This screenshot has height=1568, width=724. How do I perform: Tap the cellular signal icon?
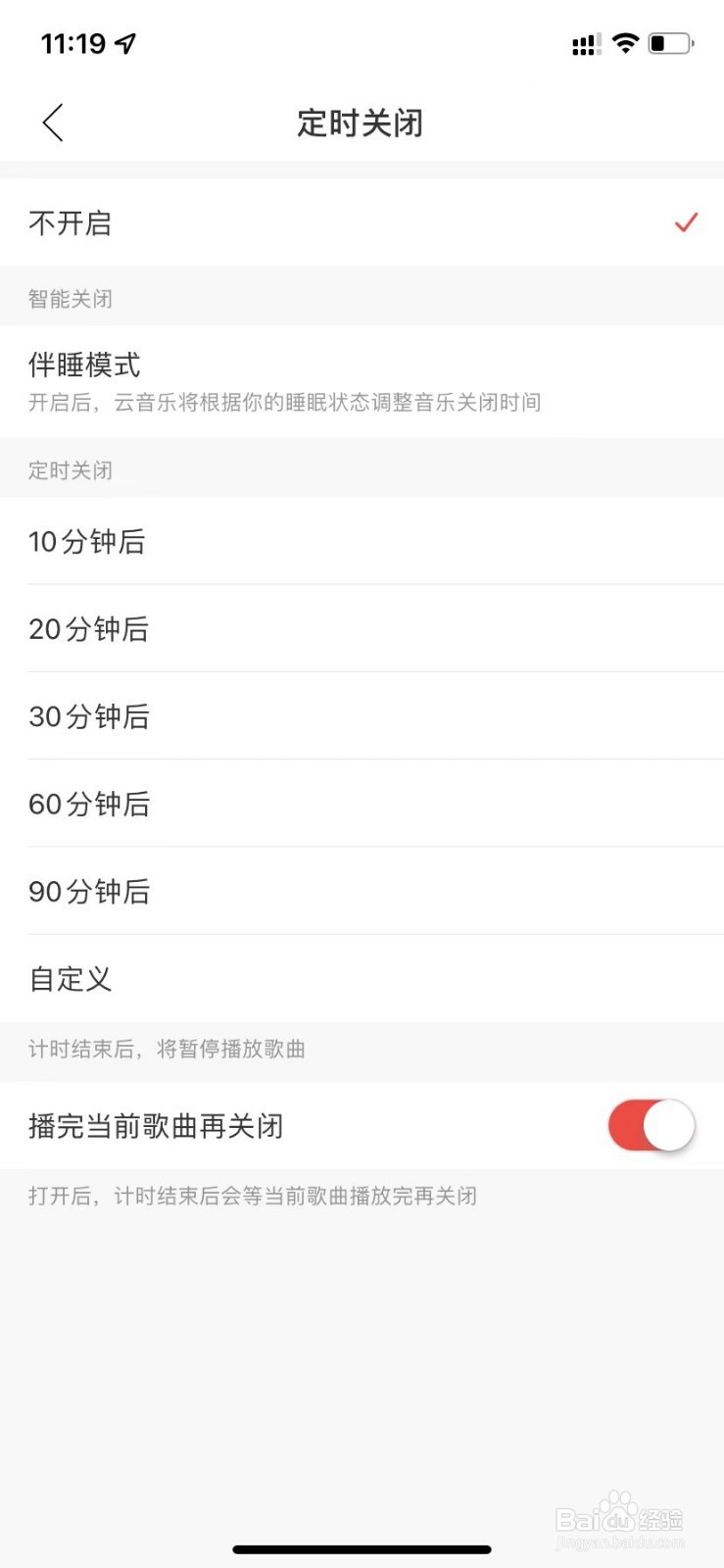coord(585,42)
